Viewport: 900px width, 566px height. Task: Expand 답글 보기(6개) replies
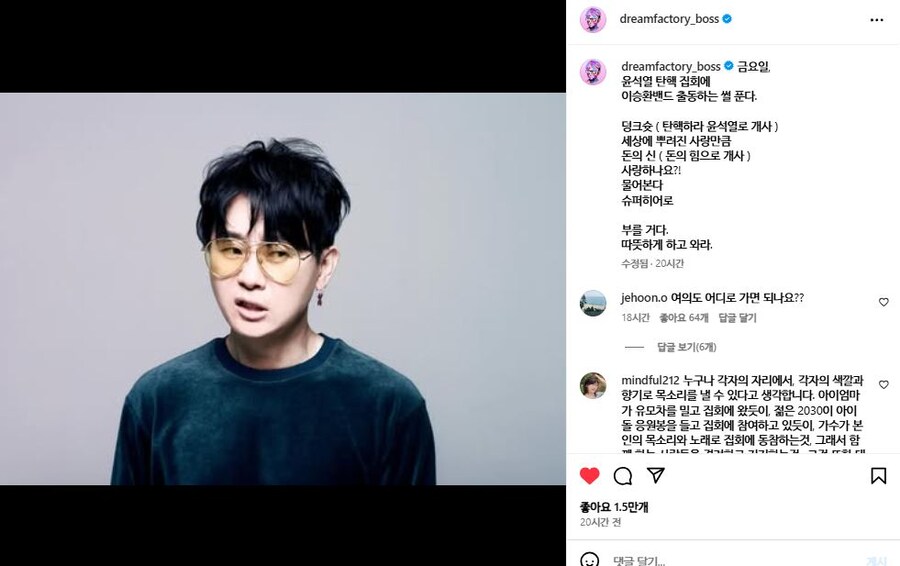click(686, 347)
